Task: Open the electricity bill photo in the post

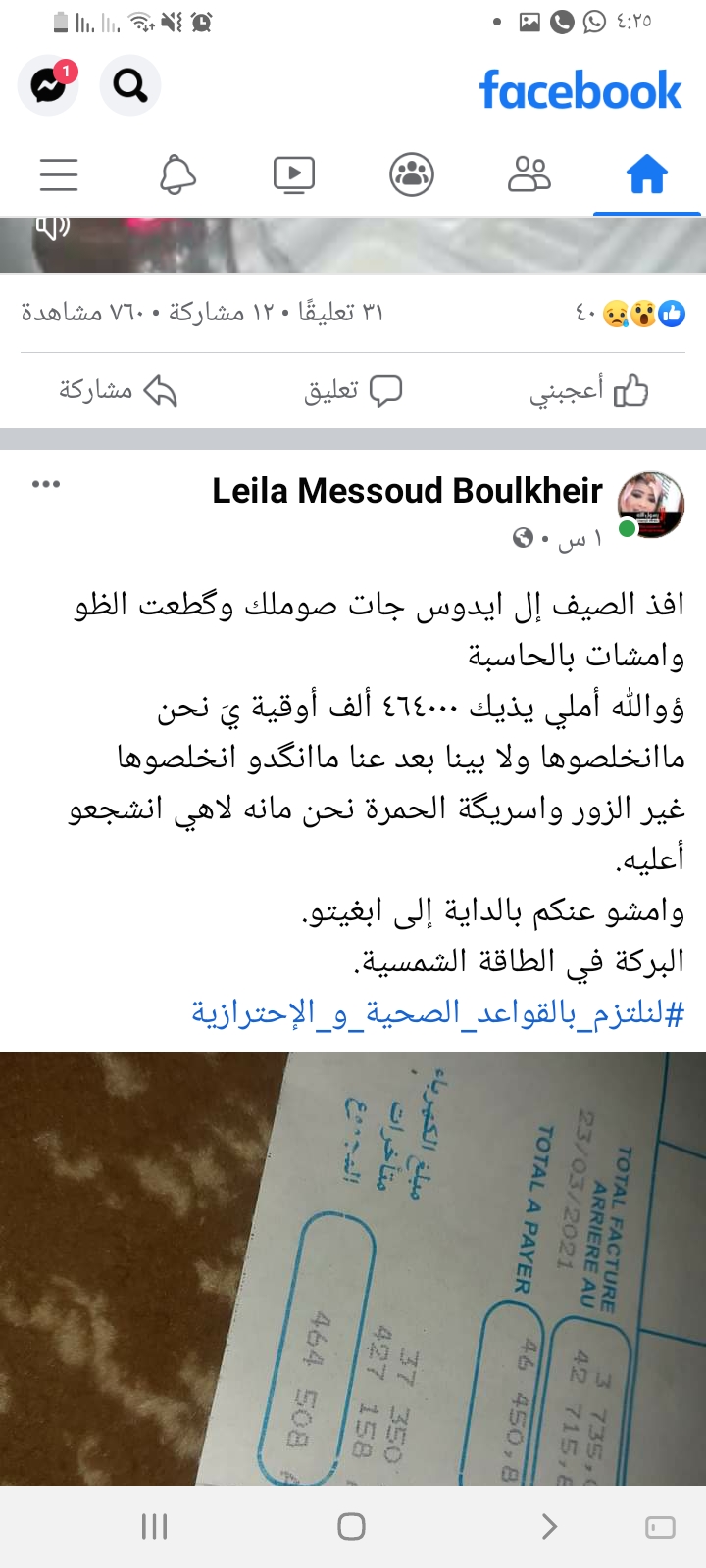Action: click(x=353, y=1269)
